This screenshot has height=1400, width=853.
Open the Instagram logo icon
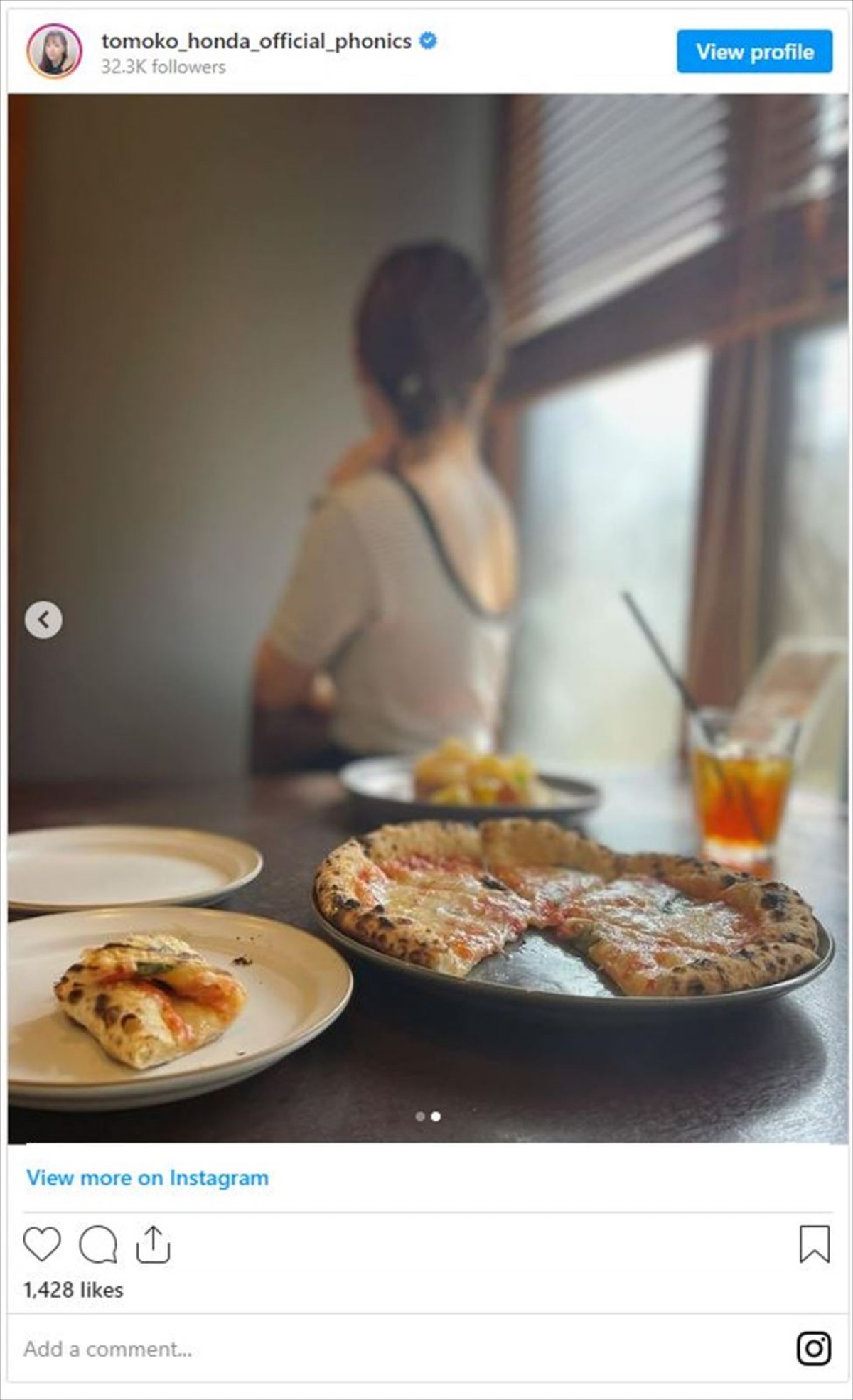(x=813, y=1349)
